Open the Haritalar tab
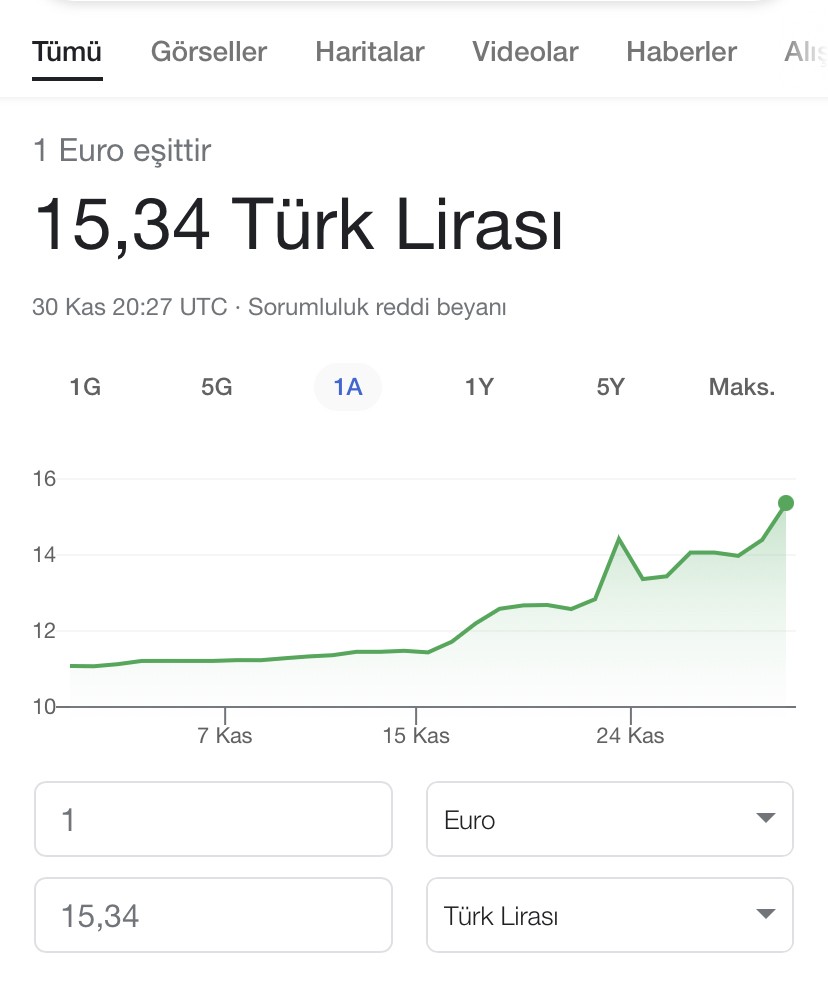Image resolution: width=828 pixels, height=986 pixels. [x=370, y=52]
